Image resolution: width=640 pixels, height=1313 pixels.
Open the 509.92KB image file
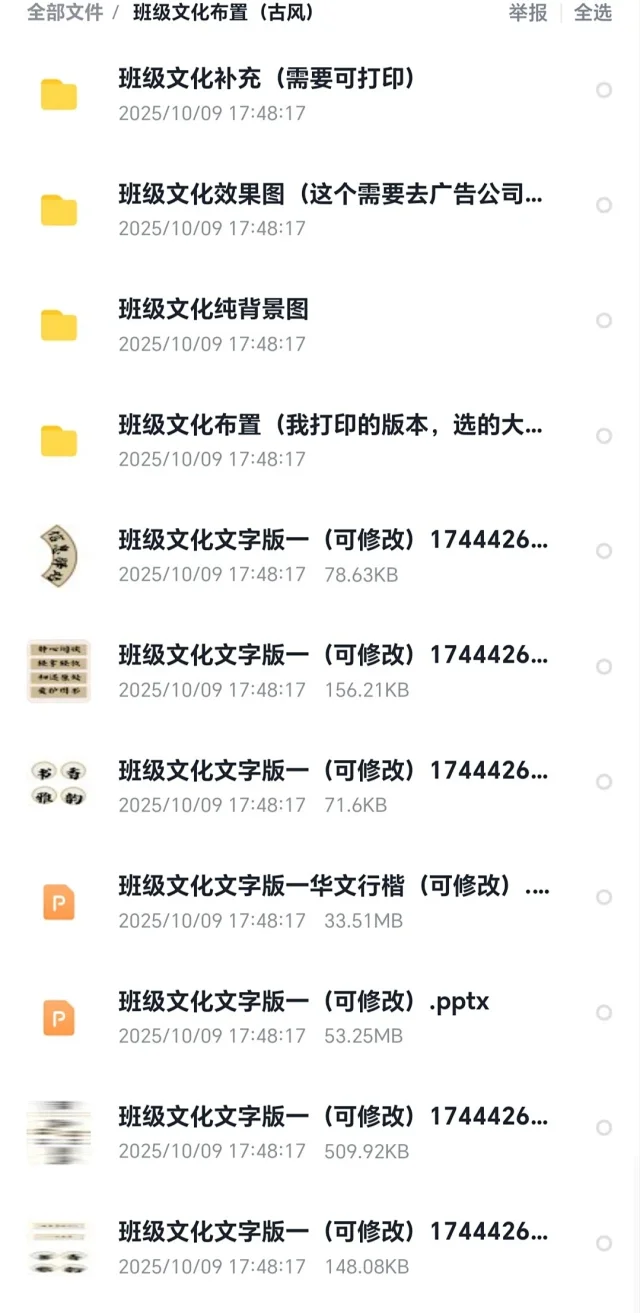pos(332,1116)
